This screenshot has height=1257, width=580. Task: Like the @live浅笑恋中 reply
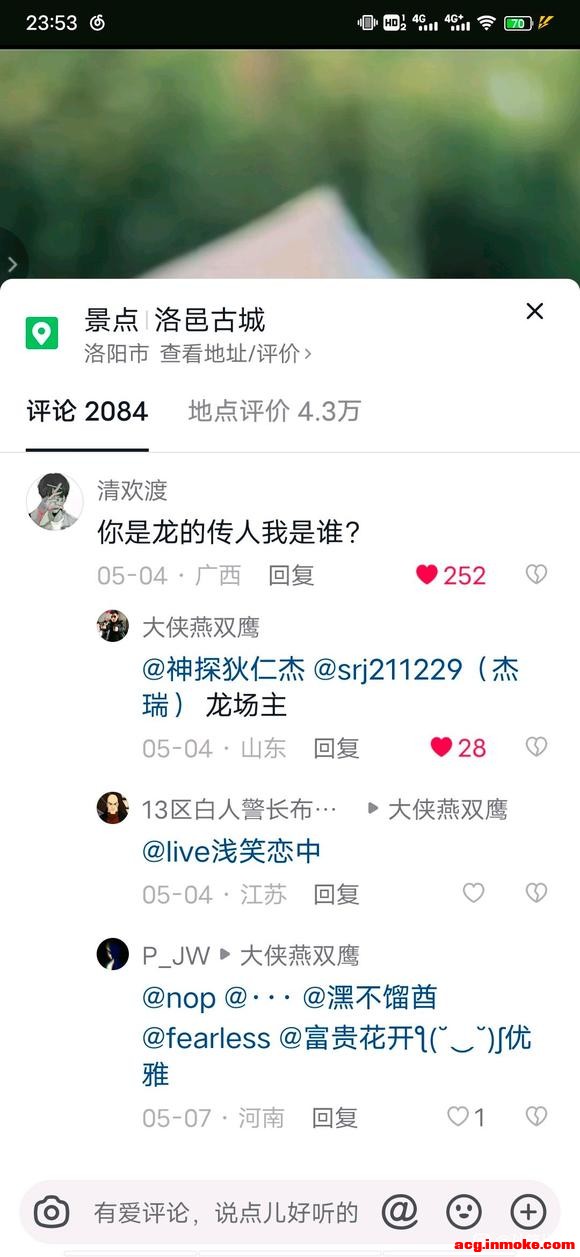point(473,893)
